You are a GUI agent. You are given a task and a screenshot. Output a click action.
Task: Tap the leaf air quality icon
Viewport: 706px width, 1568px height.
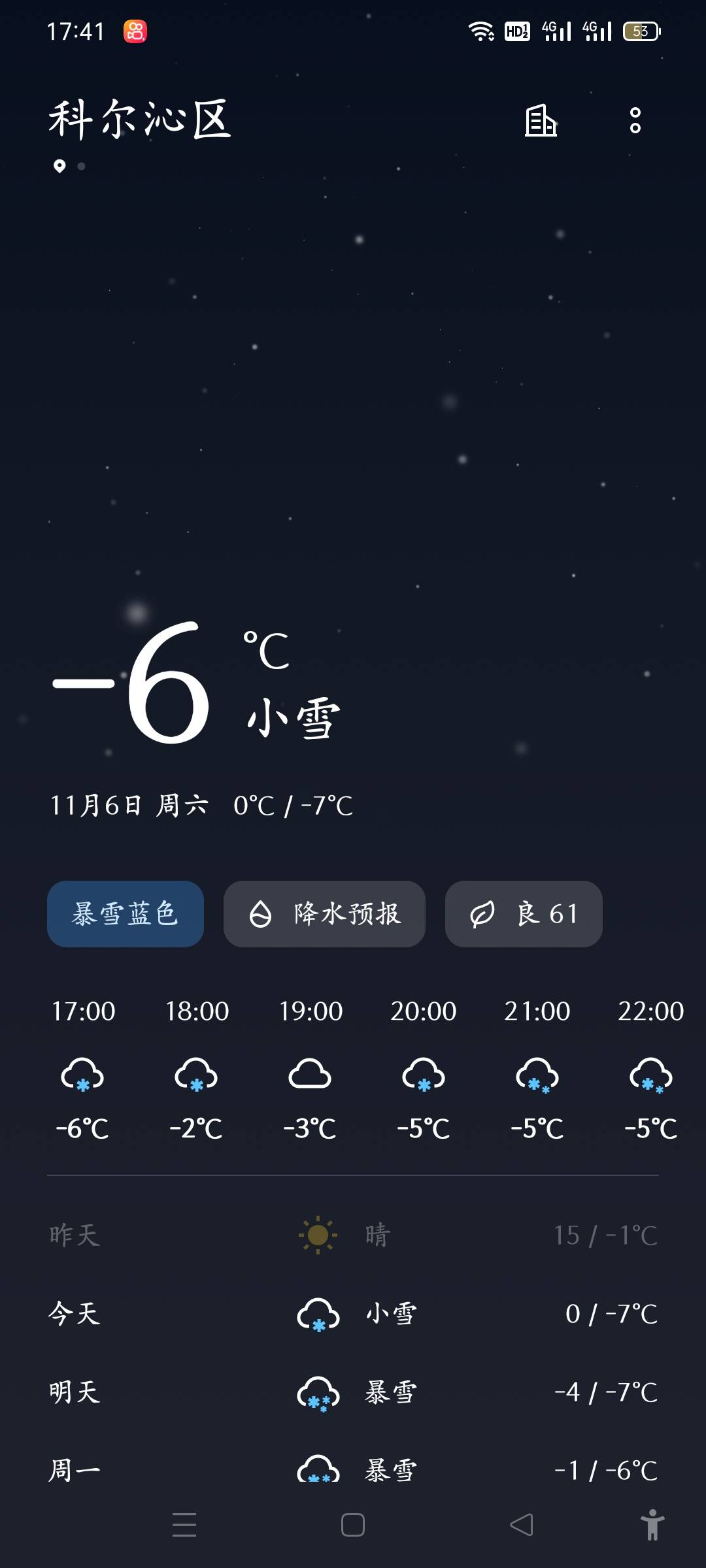tap(482, 914)
